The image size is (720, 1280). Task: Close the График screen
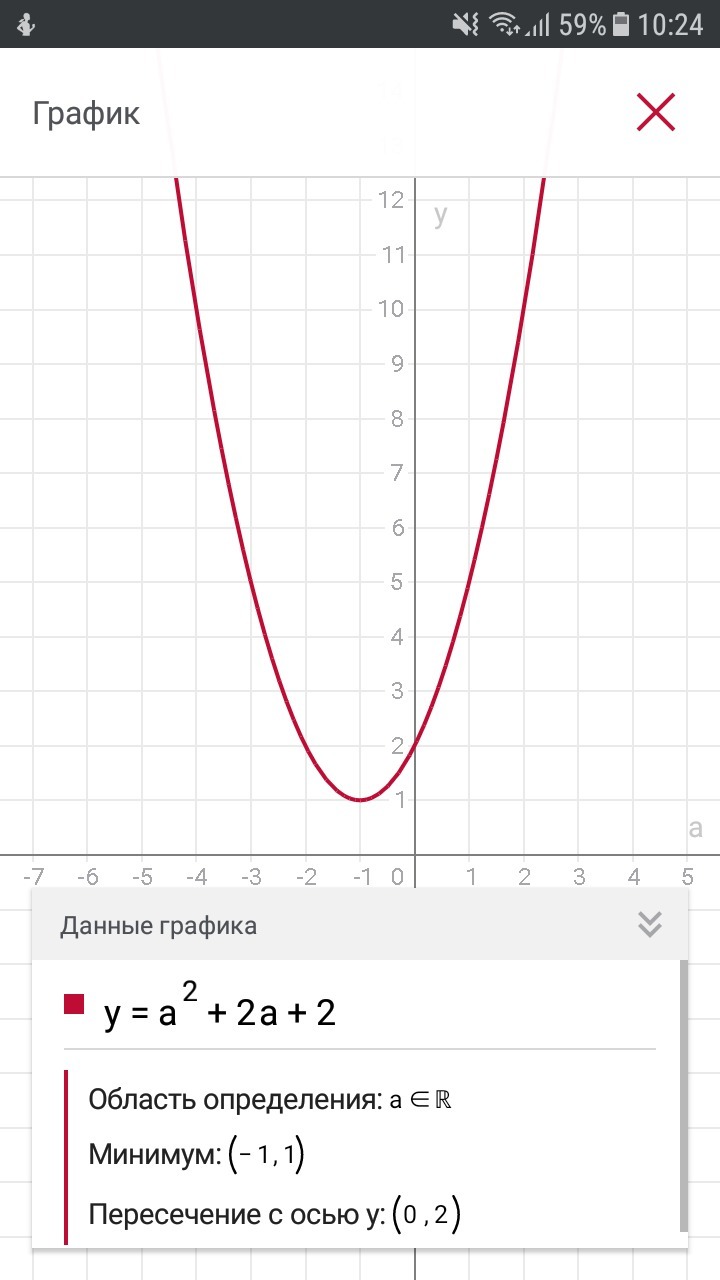click(656, 113)
